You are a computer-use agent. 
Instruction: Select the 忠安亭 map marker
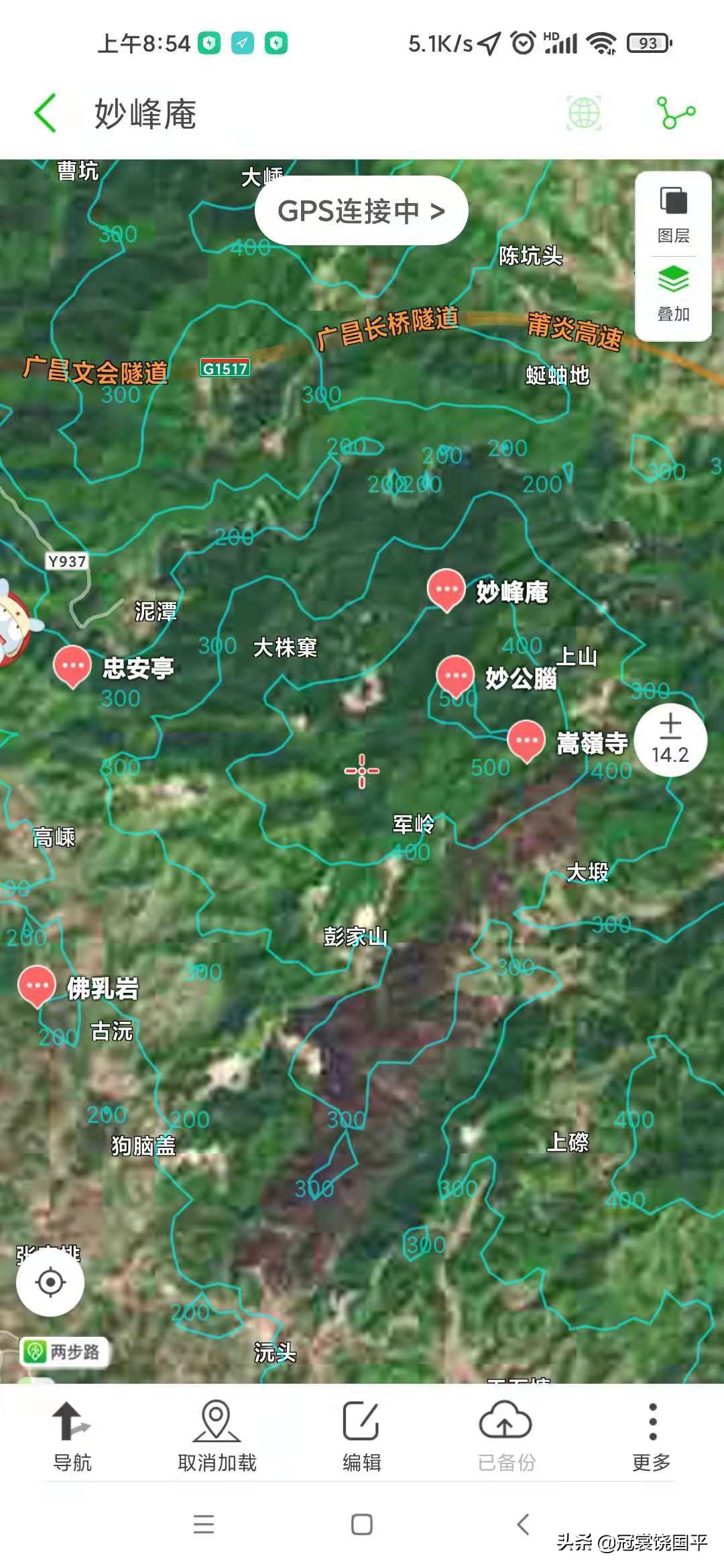(72, 666)
